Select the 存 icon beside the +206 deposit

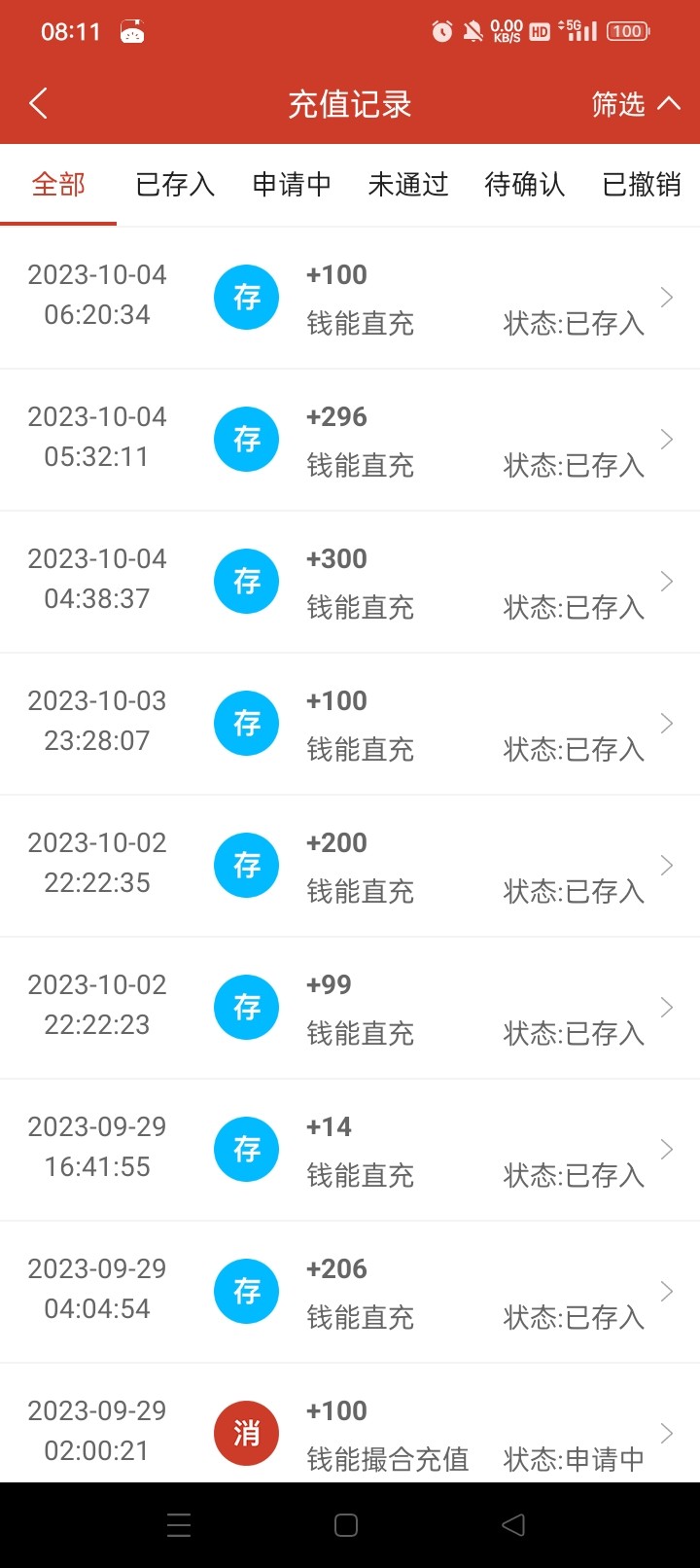click(246, 1291)
